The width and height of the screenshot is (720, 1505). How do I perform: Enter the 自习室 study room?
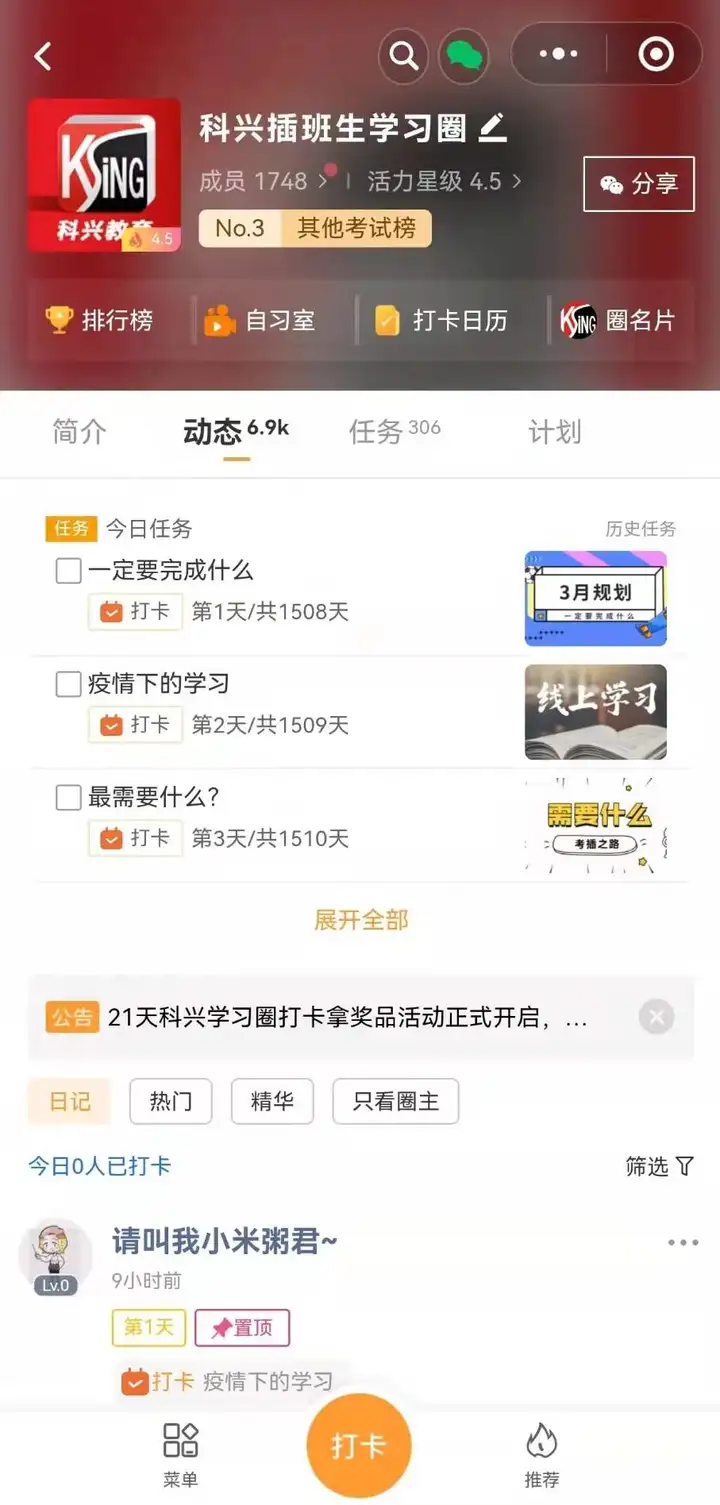pos(260,320)
